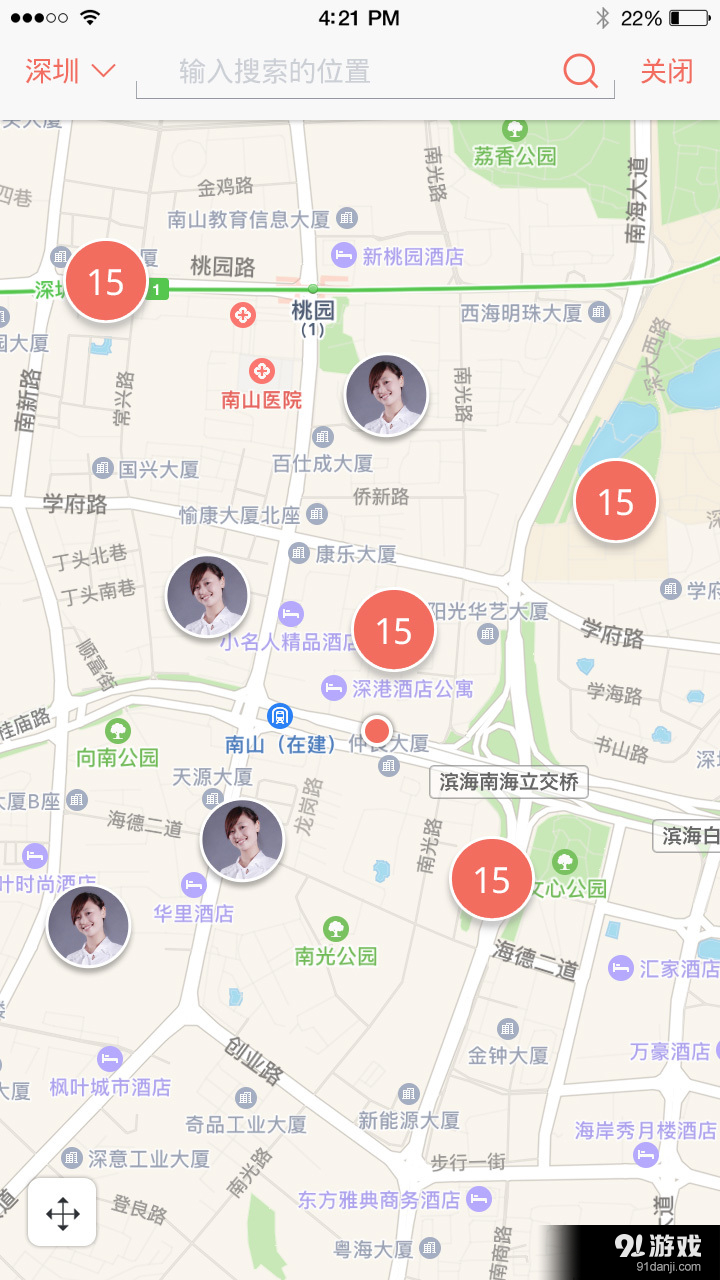Tap the 荔香公园 park tree icon
Viewport: 720px width, 1280px height.
(514, 131)
